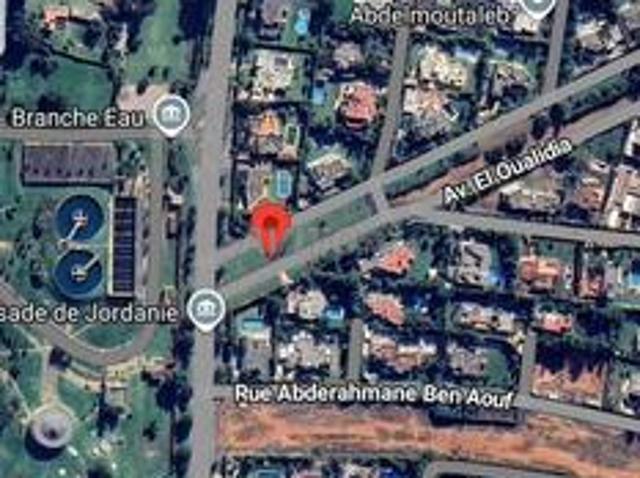Open the Ambassade de Jordanie place marker

point(206,309)
